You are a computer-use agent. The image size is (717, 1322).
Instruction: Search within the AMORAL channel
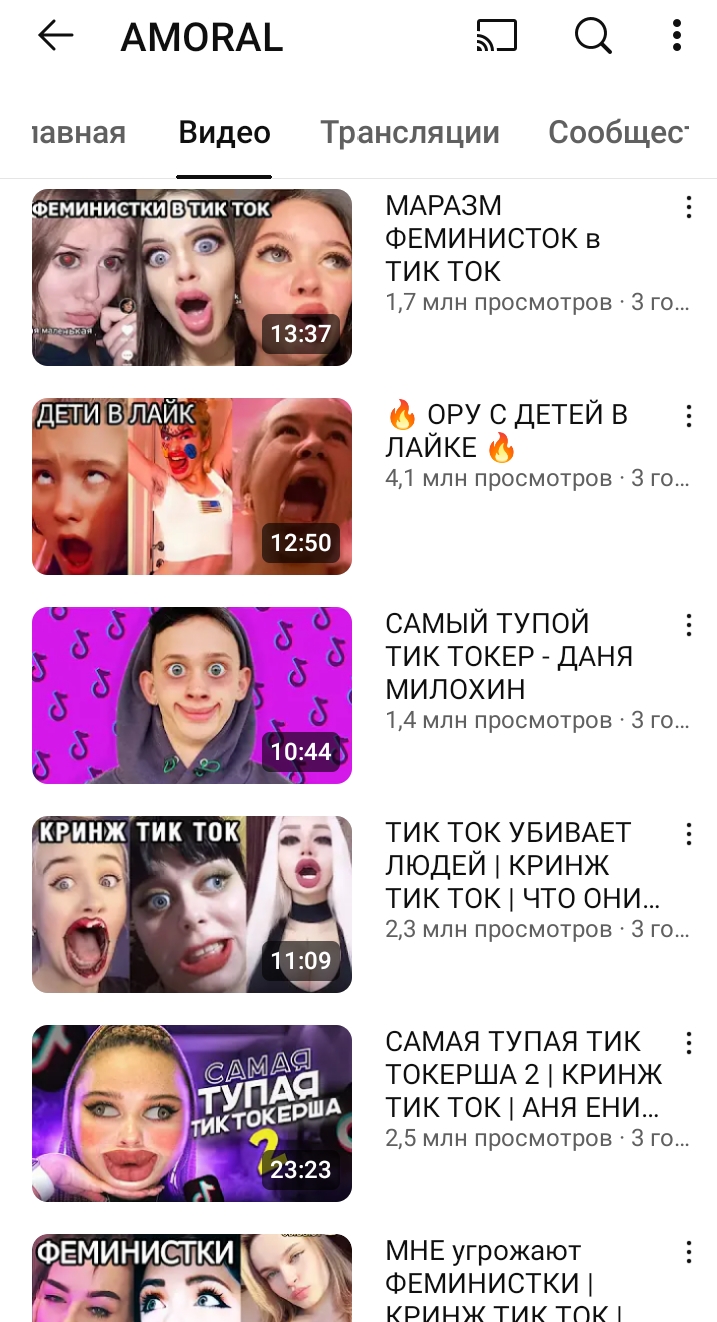click(593, 36)
